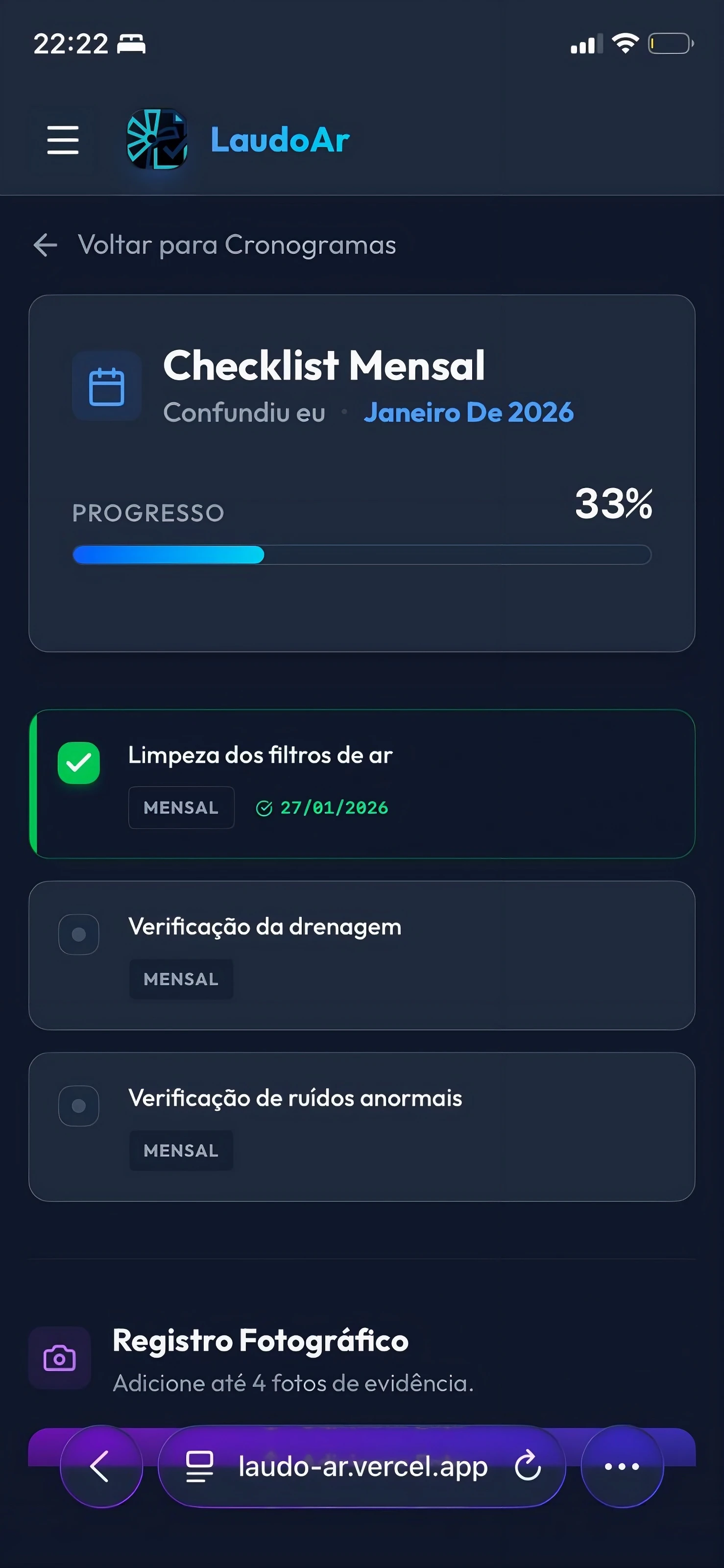
Task: Tap the laudo-ar.vercel.app address field
Action: tap(362, 1467)
